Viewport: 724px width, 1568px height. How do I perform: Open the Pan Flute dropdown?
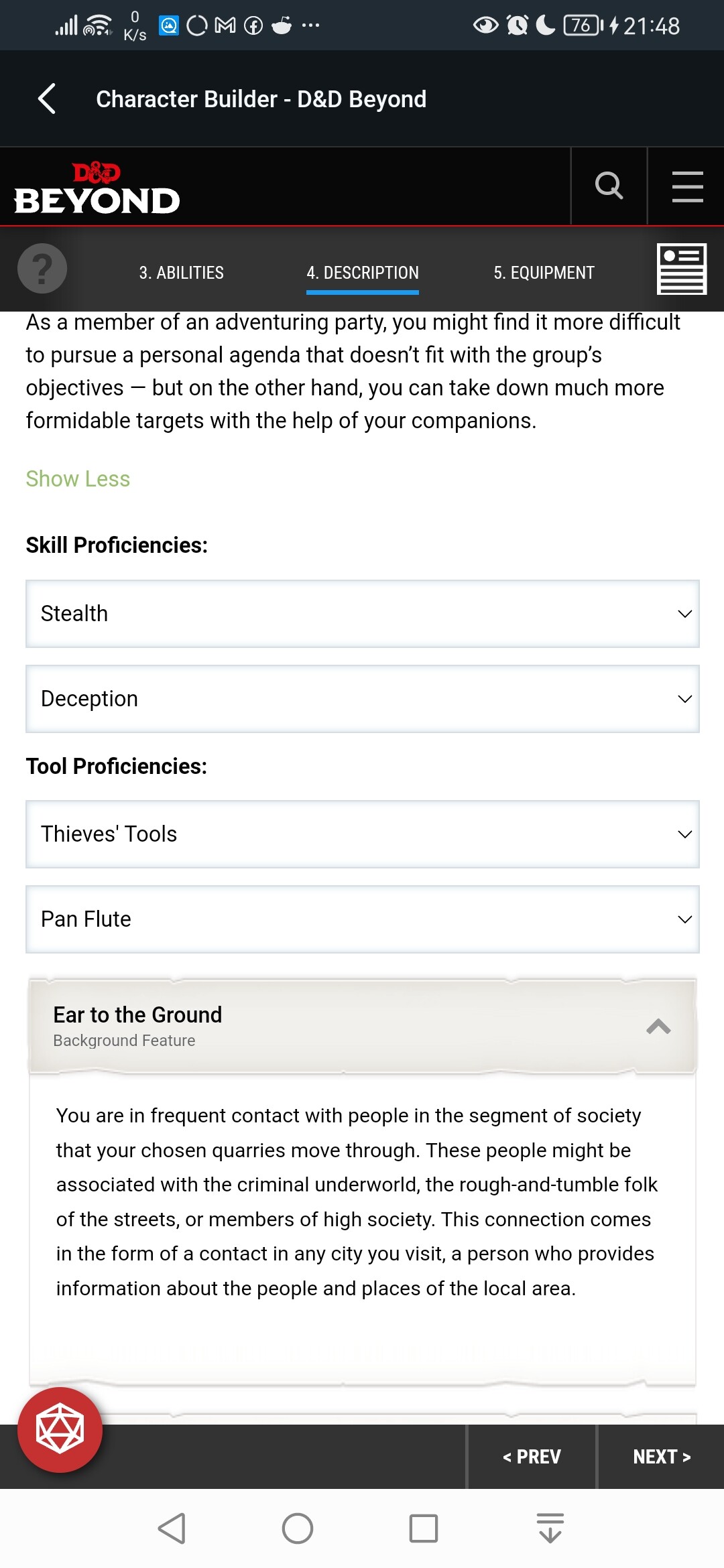[363, 919]
